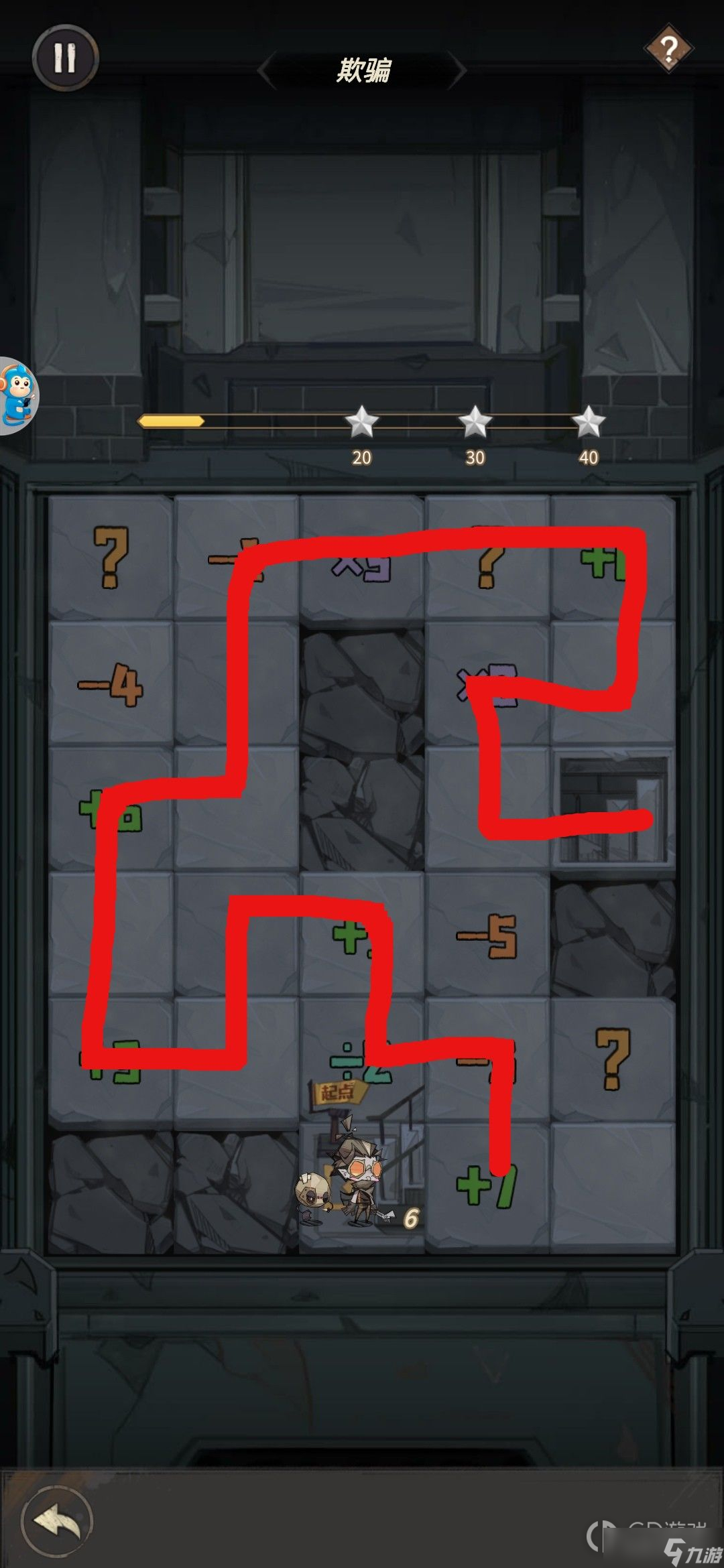Open the question mark help
This screenshot has width=724, height=1568.
coord(668,49)
